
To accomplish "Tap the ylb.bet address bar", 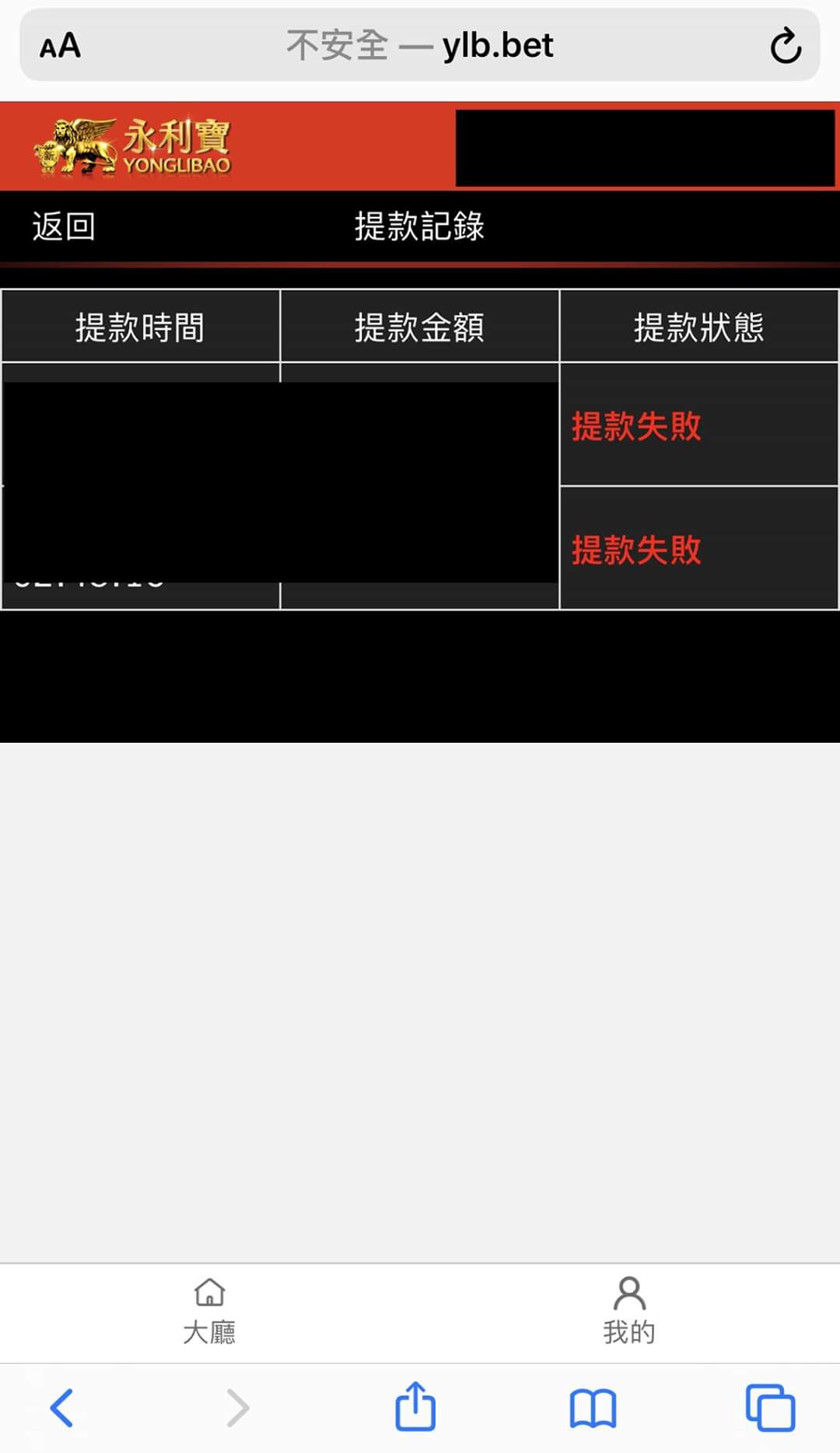I will pos(420,46).
